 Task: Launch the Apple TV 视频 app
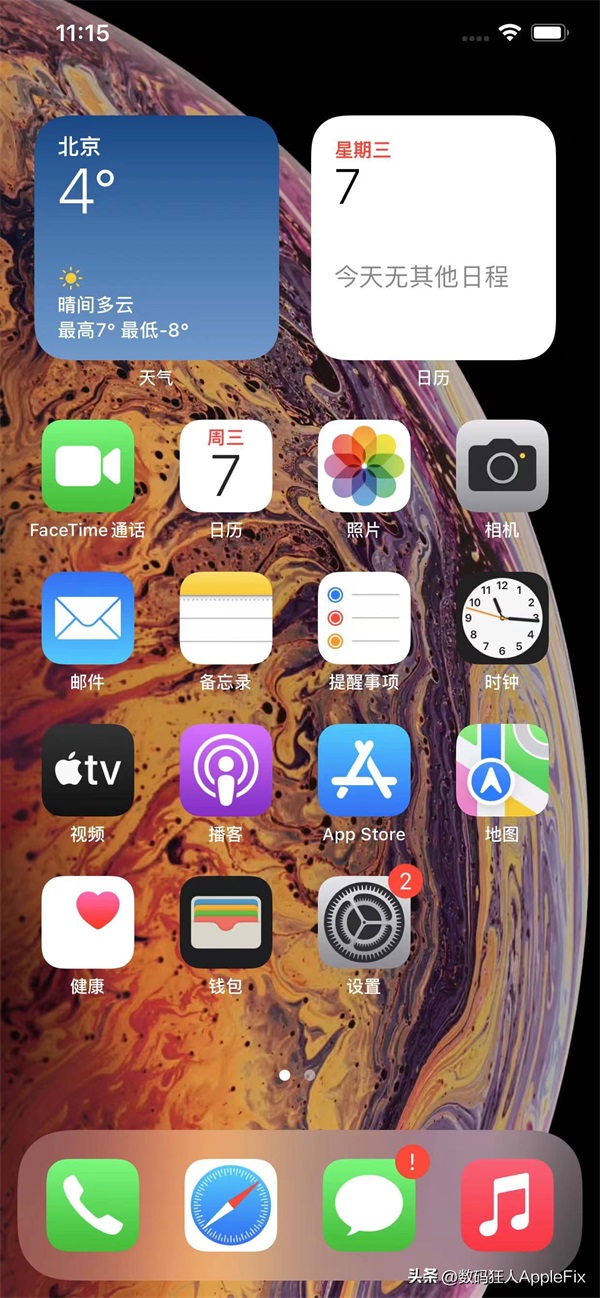[x=88, y=770]
